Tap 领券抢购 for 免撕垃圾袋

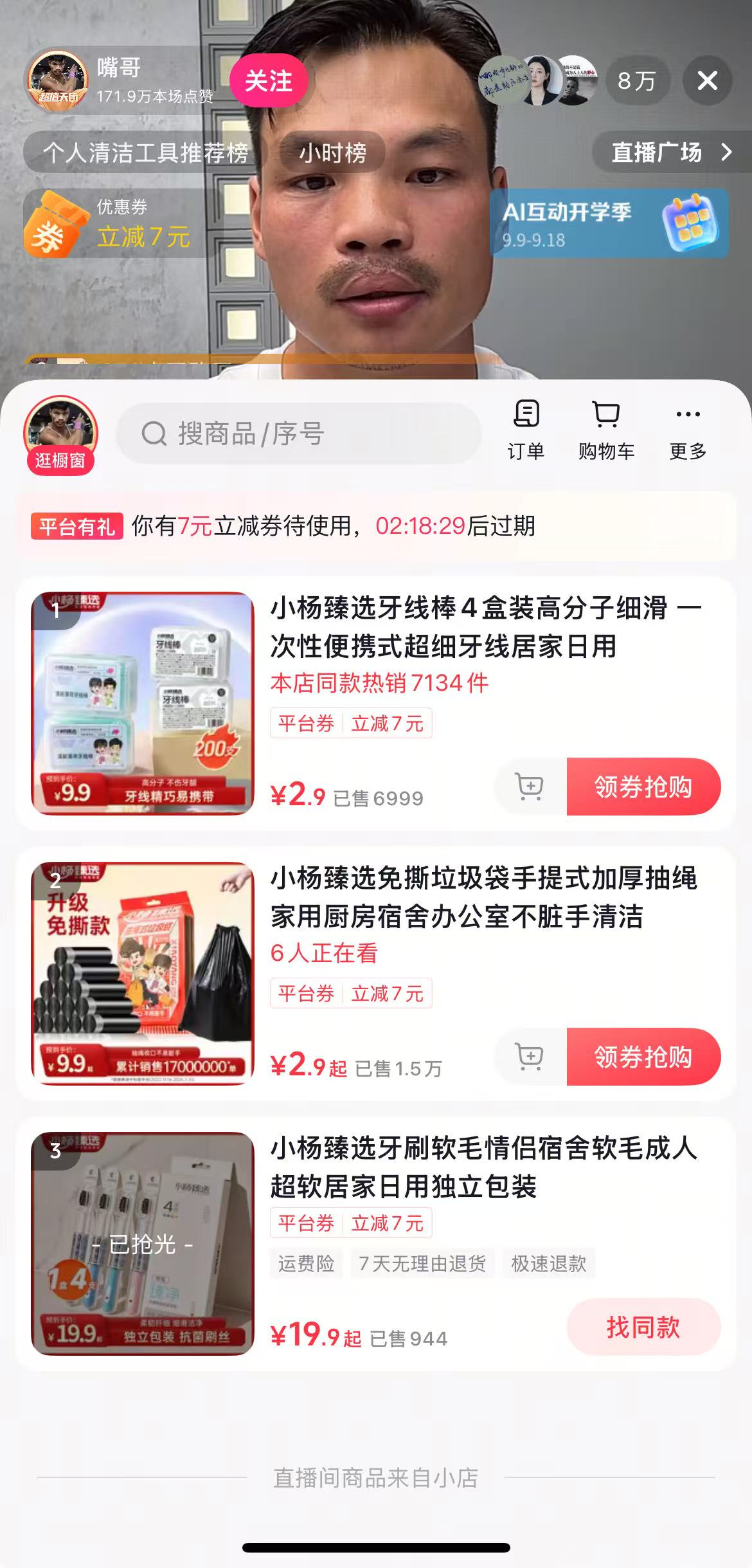(x=643, y=1057)
